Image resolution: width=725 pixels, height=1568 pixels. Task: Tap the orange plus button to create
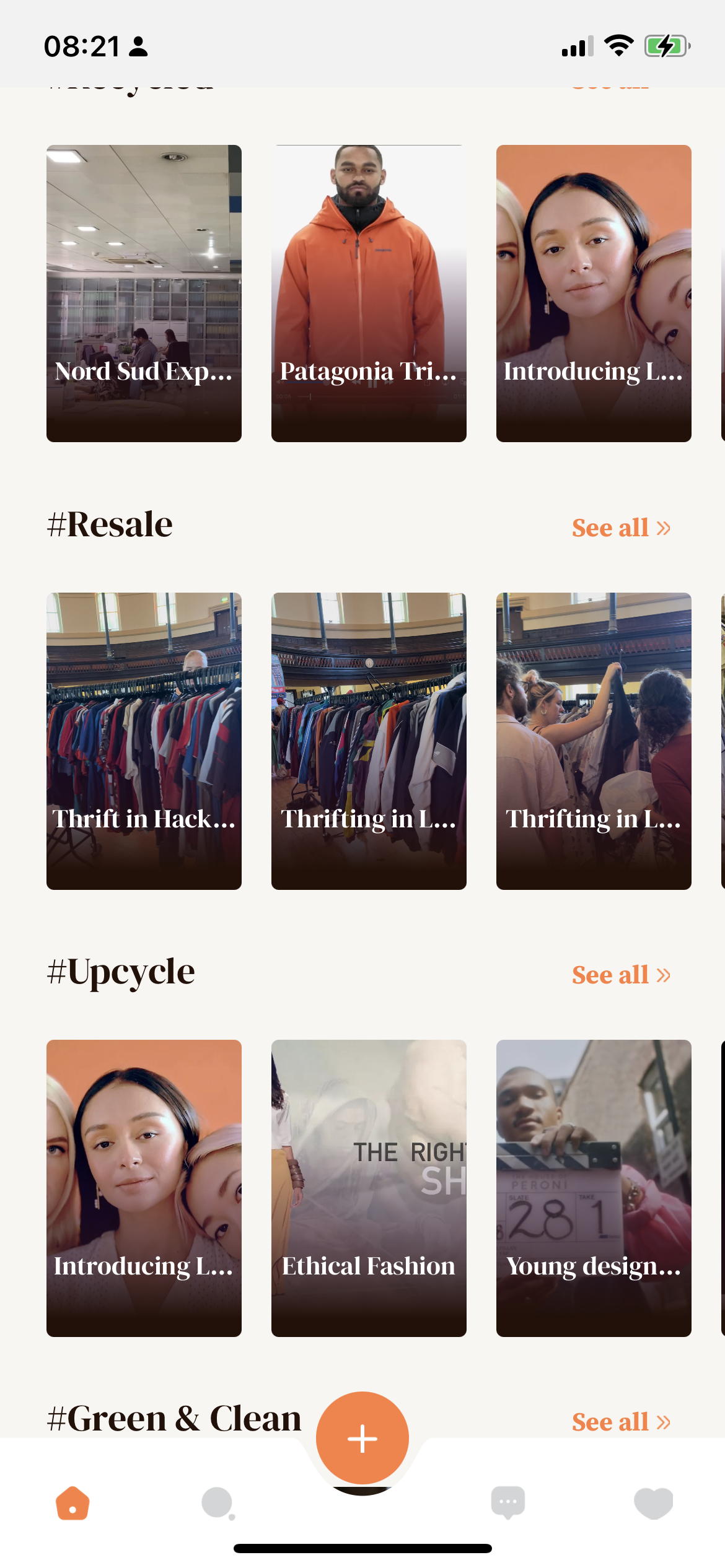362,1438
